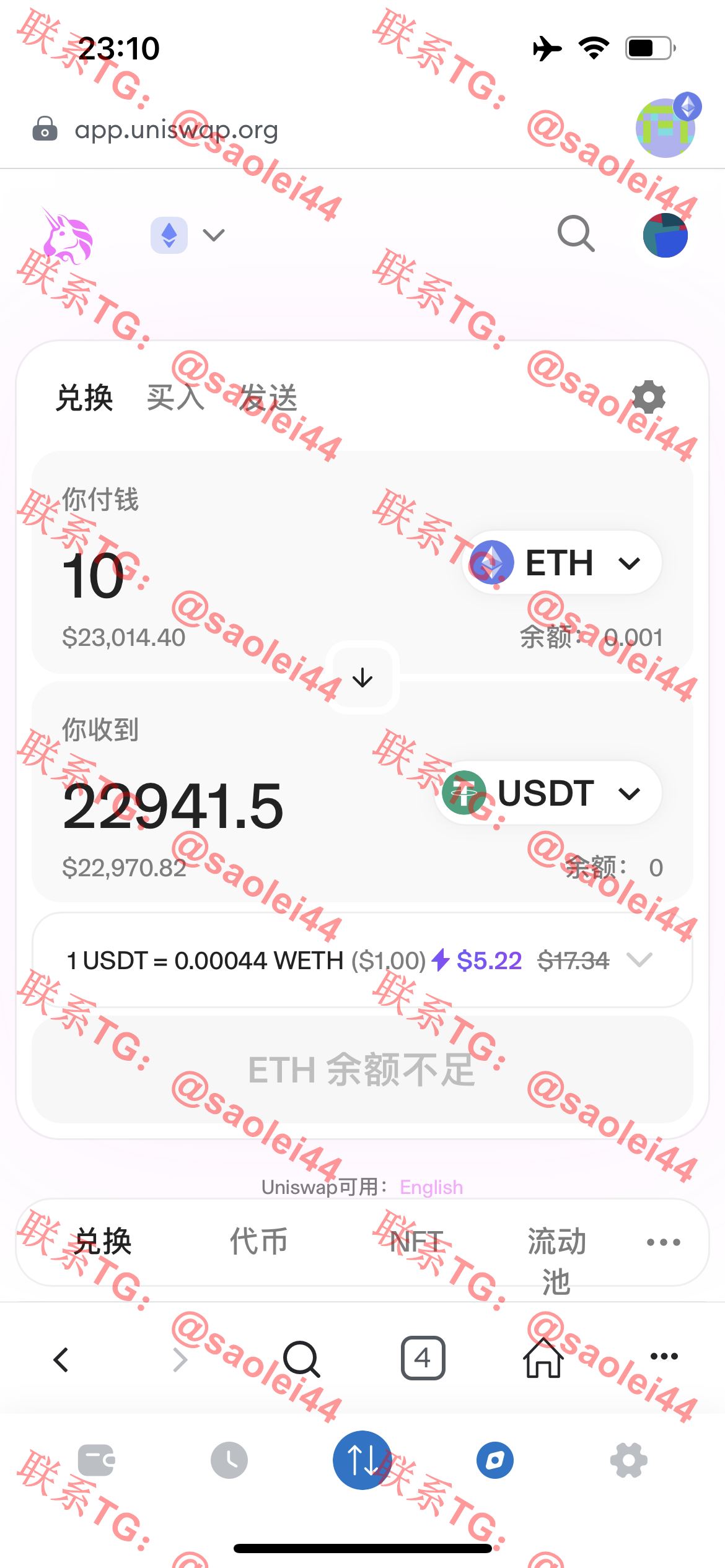Open Uniswap search magnifier
Screen dimensions: 725x1568
coord(576,233)
